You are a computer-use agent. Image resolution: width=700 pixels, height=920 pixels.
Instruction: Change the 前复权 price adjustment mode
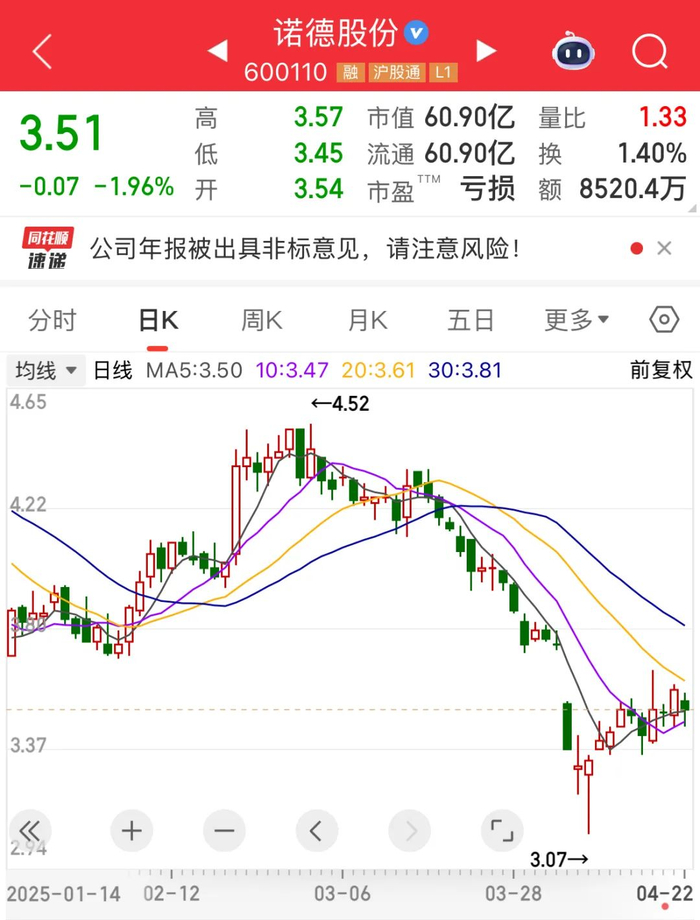pos(661,370)
